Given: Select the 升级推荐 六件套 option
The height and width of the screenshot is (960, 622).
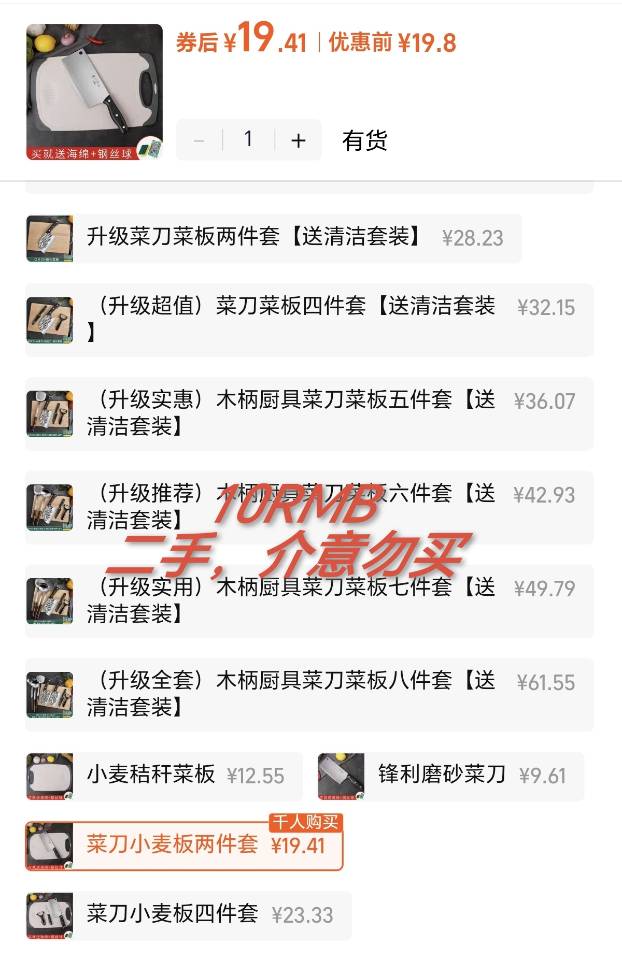Looking at the screenshot, I should click(308, 507).
